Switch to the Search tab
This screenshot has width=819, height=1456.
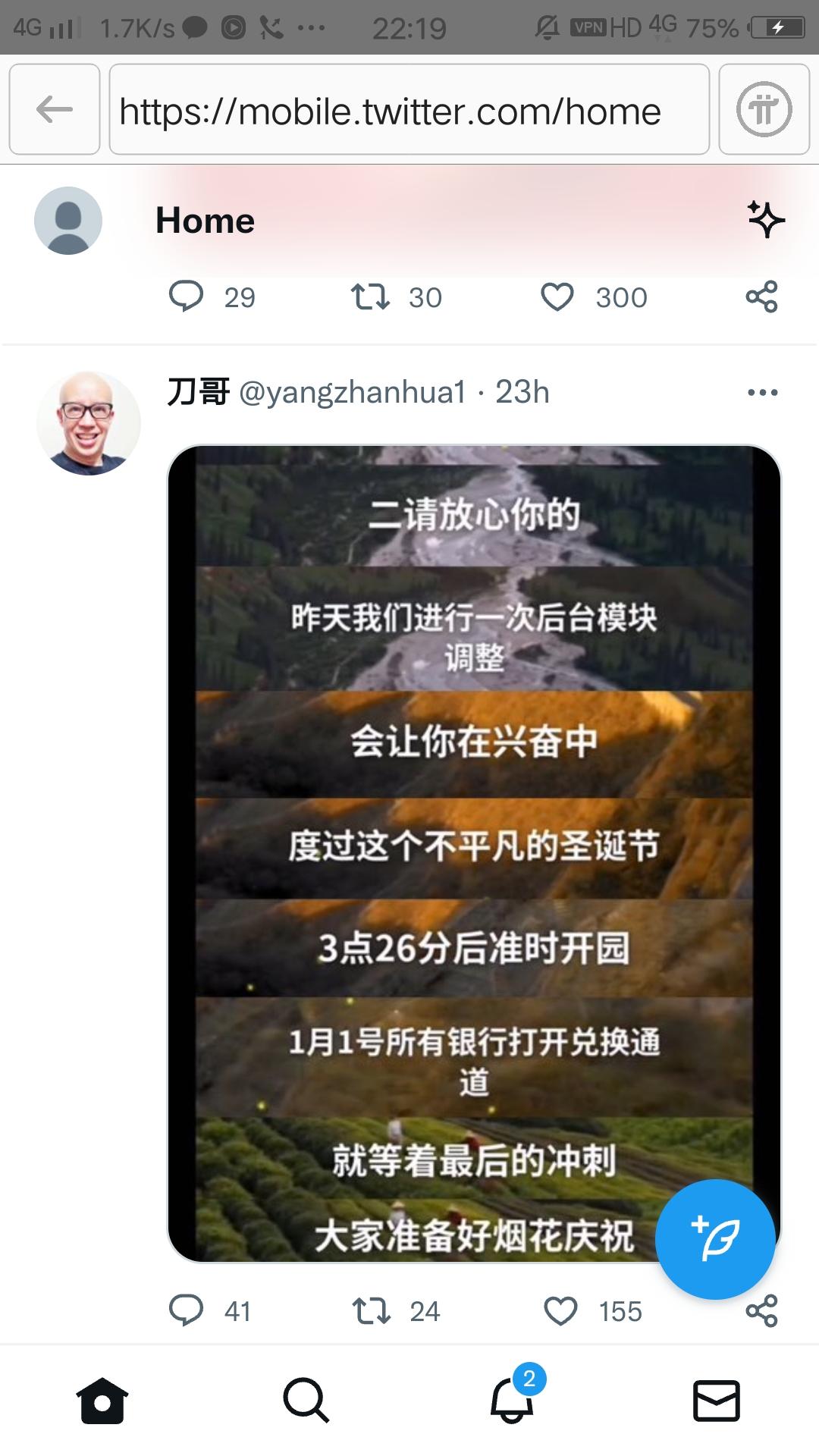pyautogui.click(x=306, y=1400)
